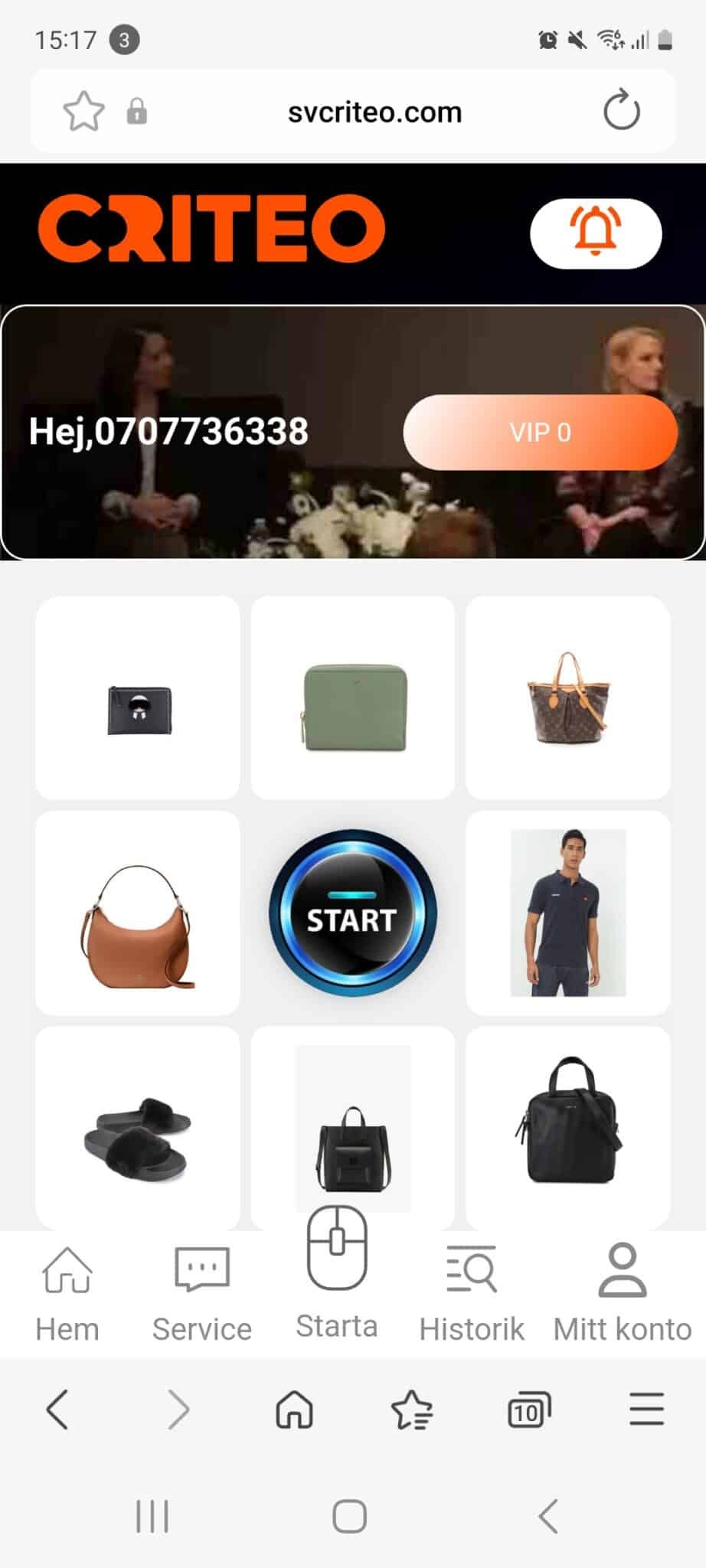Bookmark this page with the star
Image resolution: width=706 pixels, height=1568 pixels.
point(83,112)
